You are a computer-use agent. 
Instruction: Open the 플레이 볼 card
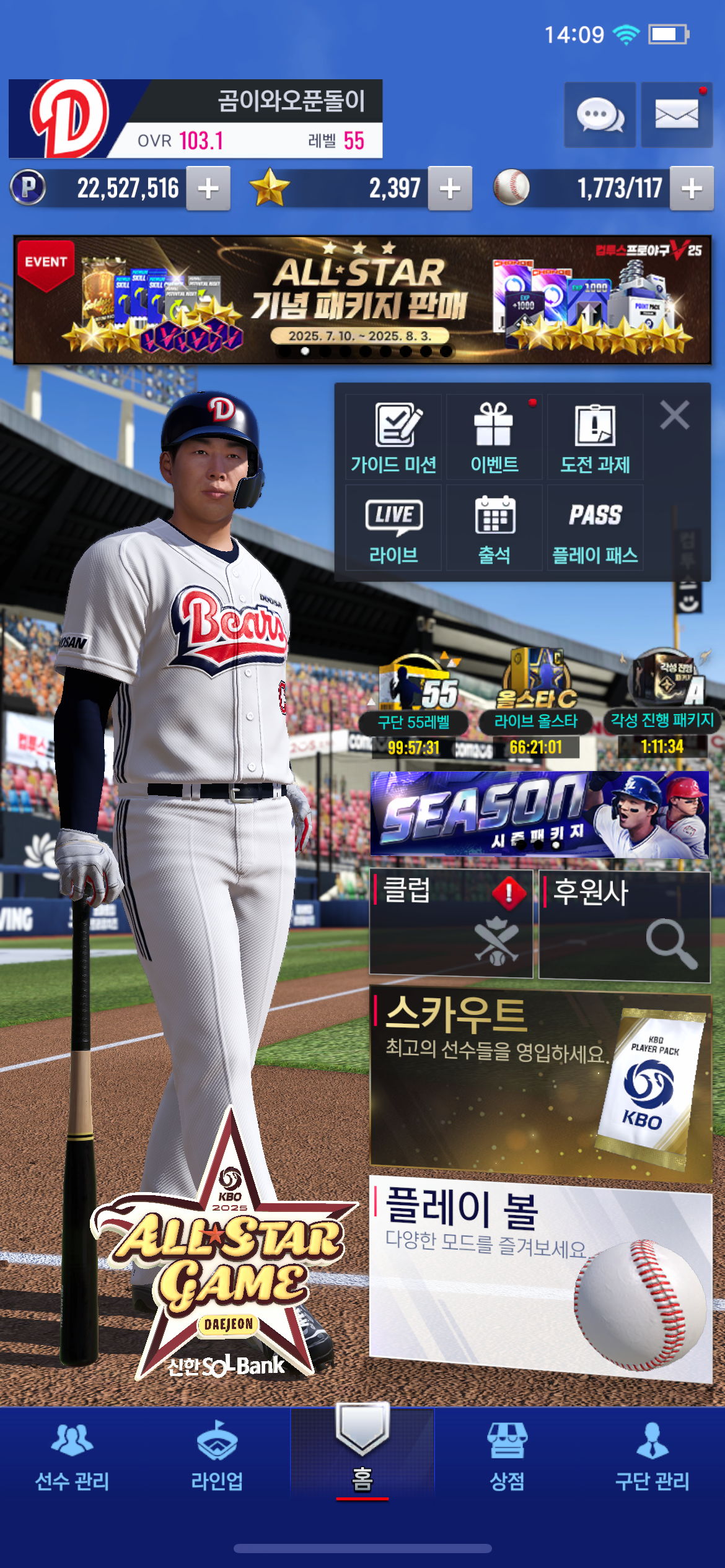539,1276
